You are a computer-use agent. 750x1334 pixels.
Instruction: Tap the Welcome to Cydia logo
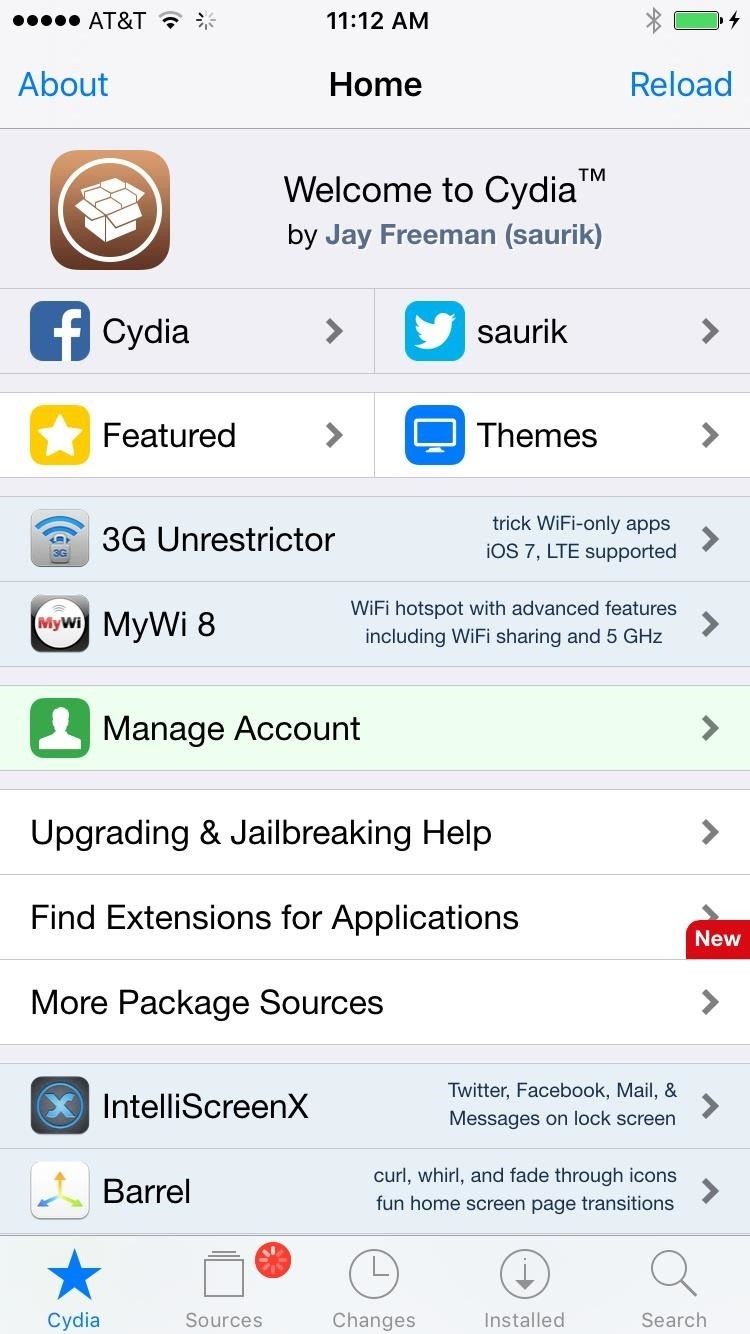(108, 208)
